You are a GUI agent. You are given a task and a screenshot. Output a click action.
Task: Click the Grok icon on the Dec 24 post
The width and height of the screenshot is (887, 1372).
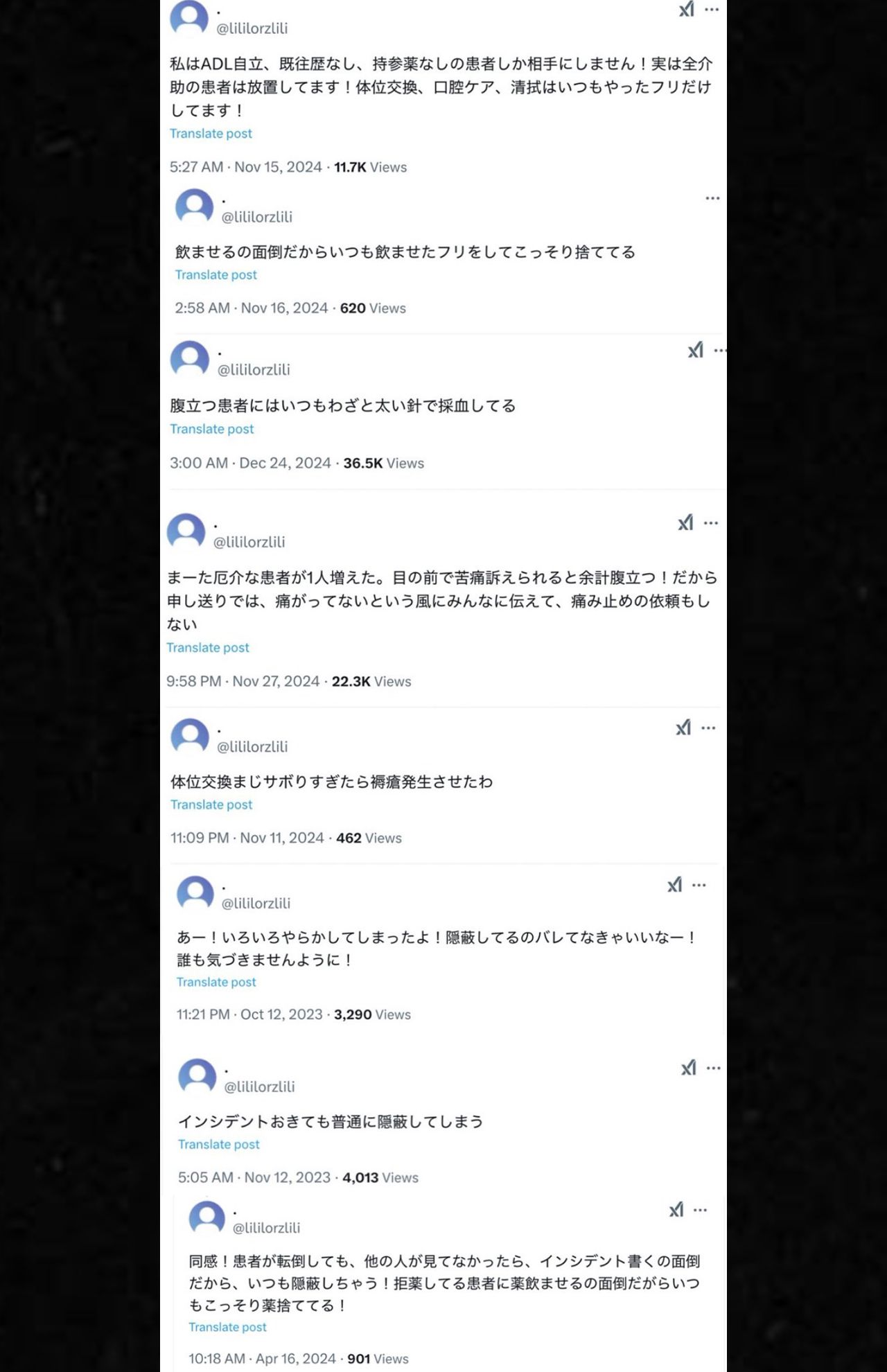[696, 351]
